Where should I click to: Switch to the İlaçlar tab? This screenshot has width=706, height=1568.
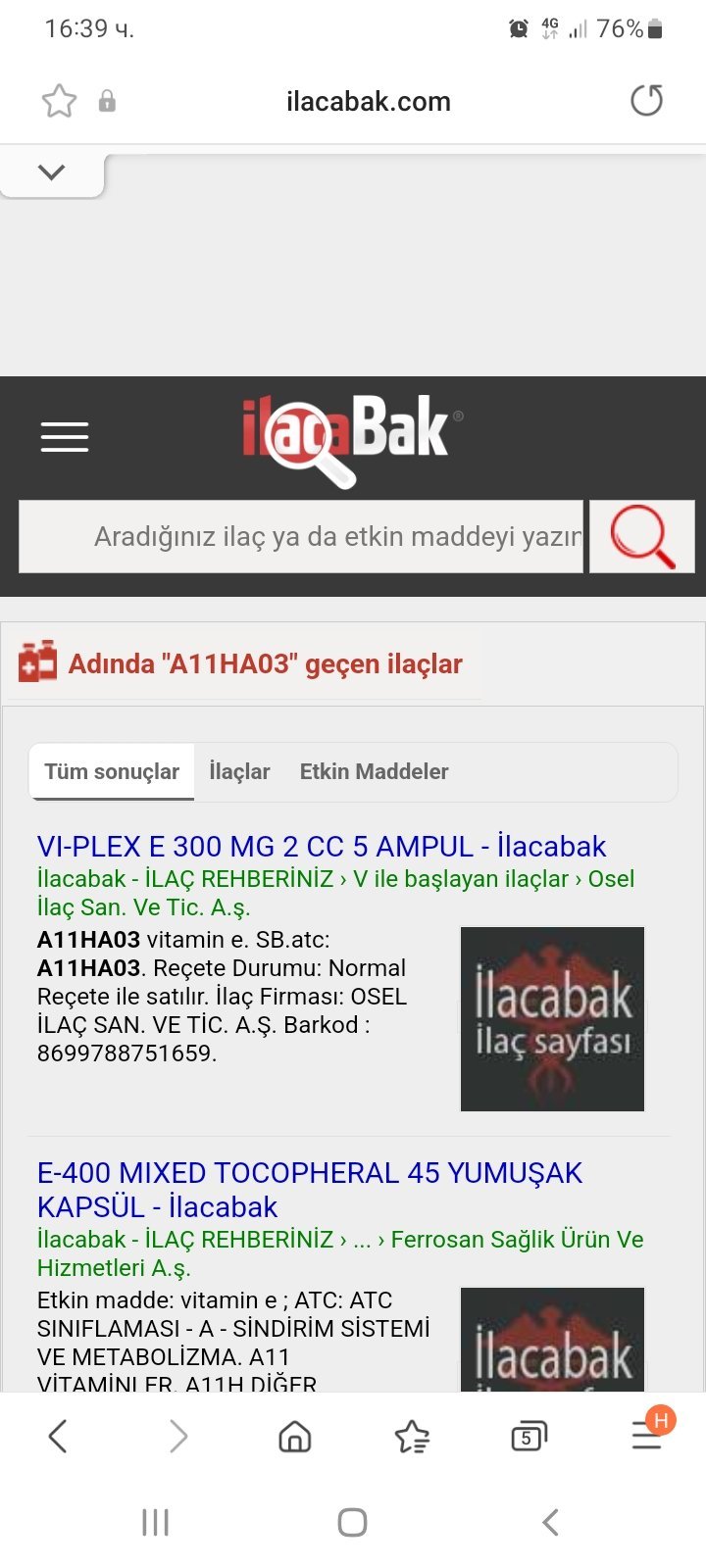point(239,771)
